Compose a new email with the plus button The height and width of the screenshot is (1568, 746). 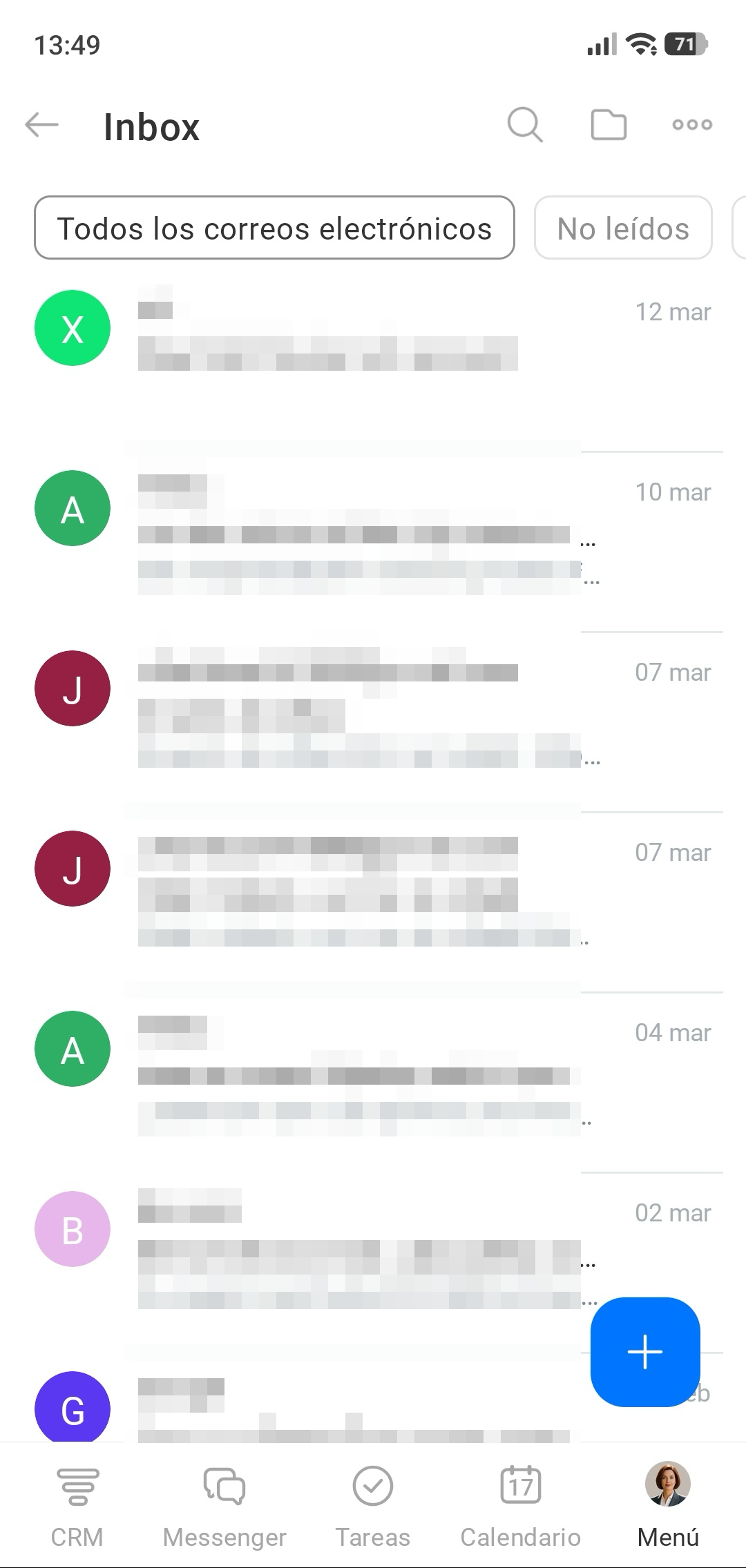coord(645,1351)
